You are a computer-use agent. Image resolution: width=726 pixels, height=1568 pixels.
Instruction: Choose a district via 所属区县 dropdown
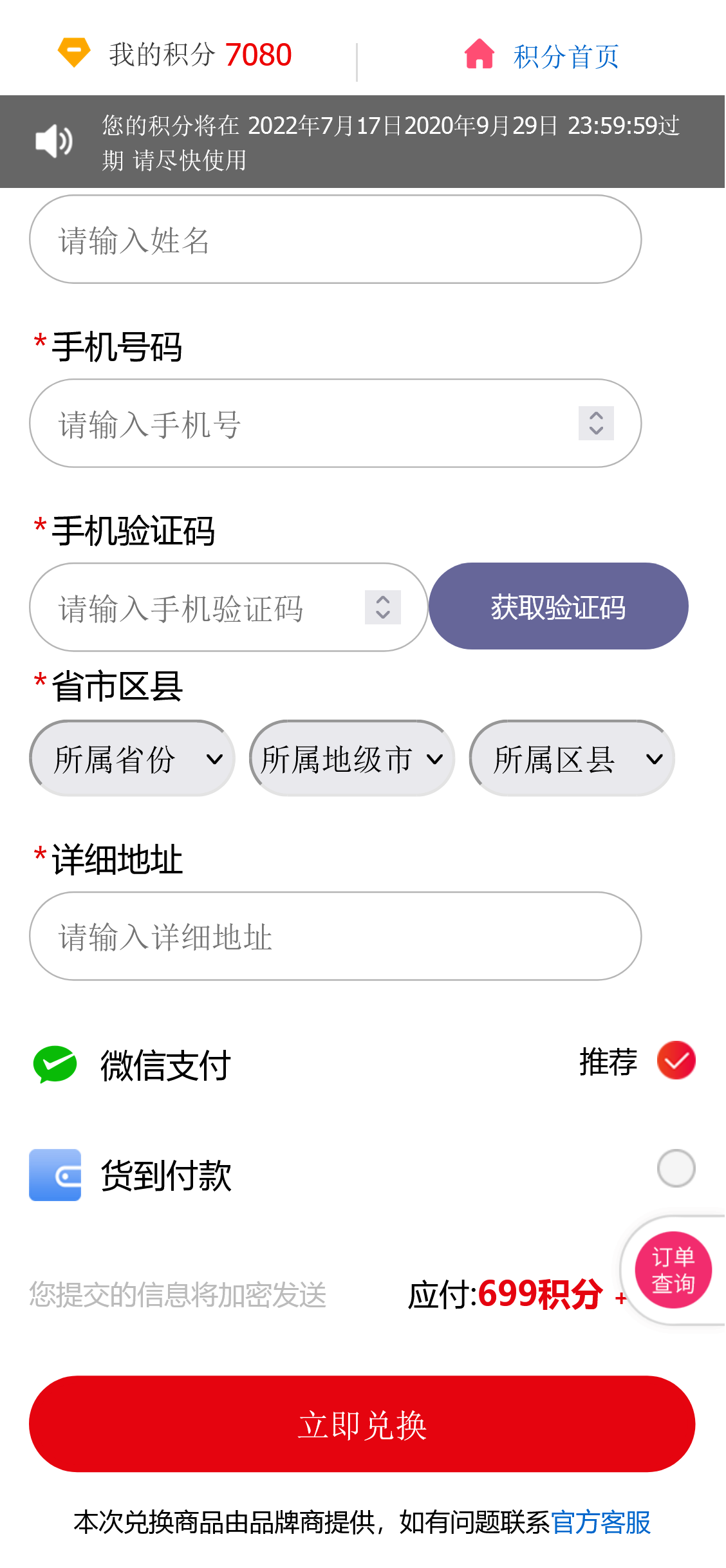[572, 758]
